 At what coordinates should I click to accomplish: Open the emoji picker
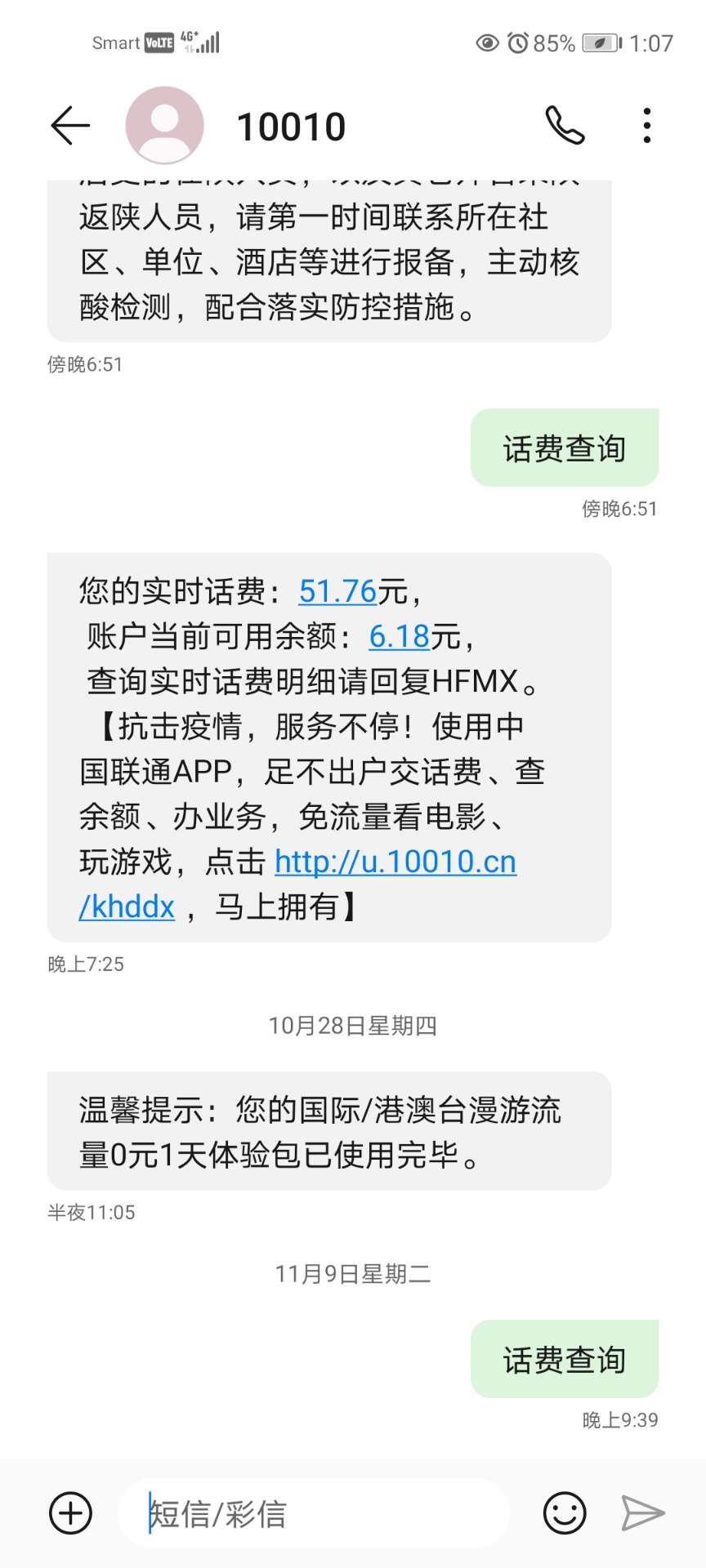565,1513
